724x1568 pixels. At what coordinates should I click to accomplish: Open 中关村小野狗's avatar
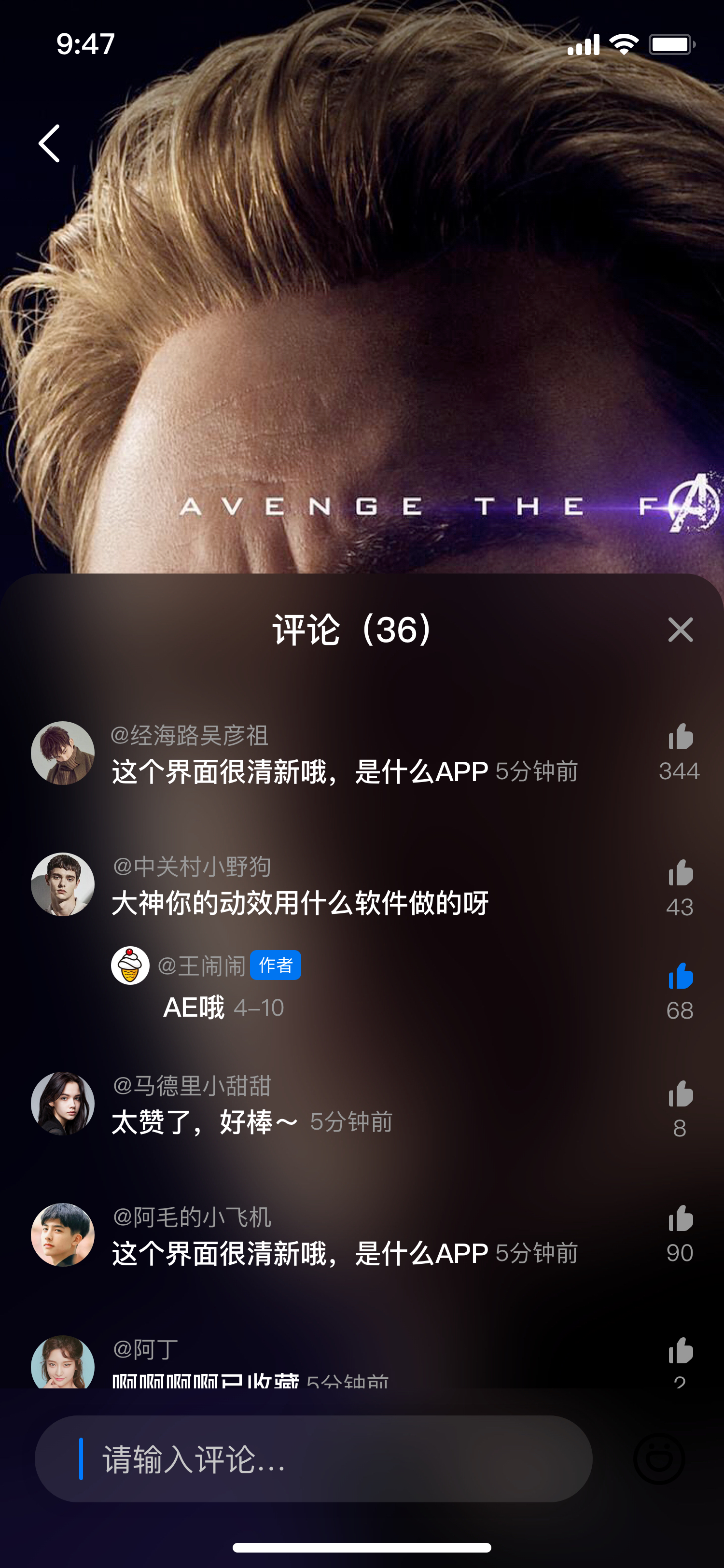(63, 884)
